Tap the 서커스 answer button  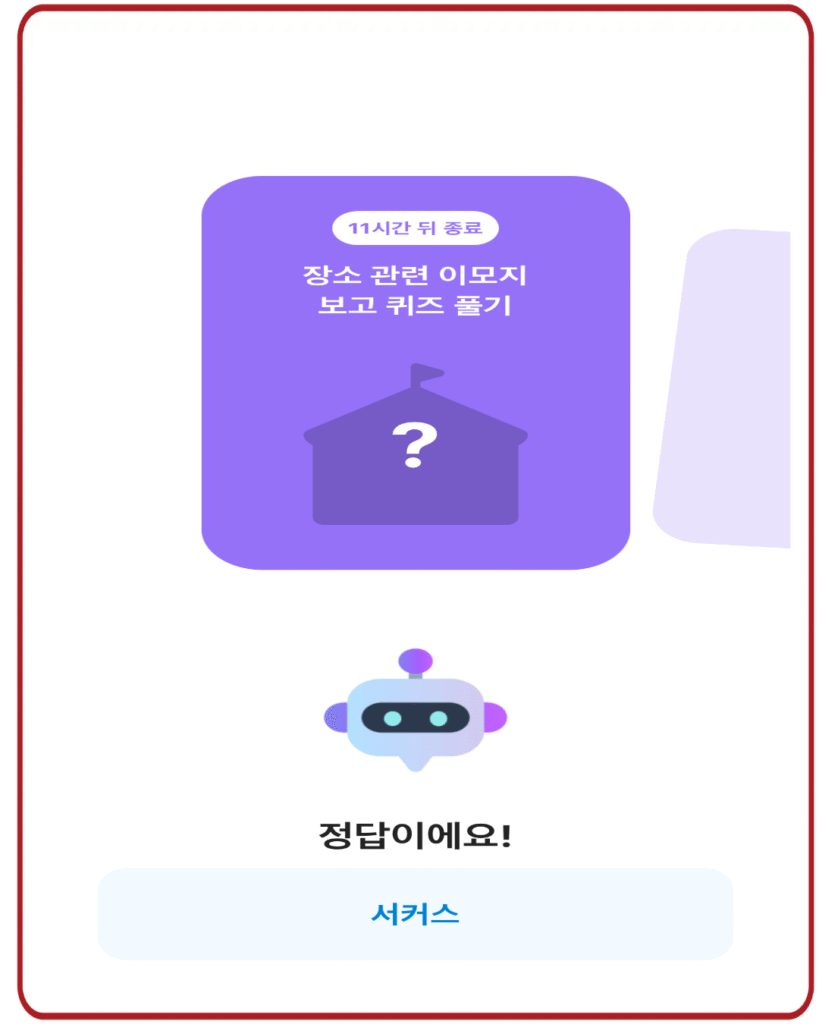point(415,914)
